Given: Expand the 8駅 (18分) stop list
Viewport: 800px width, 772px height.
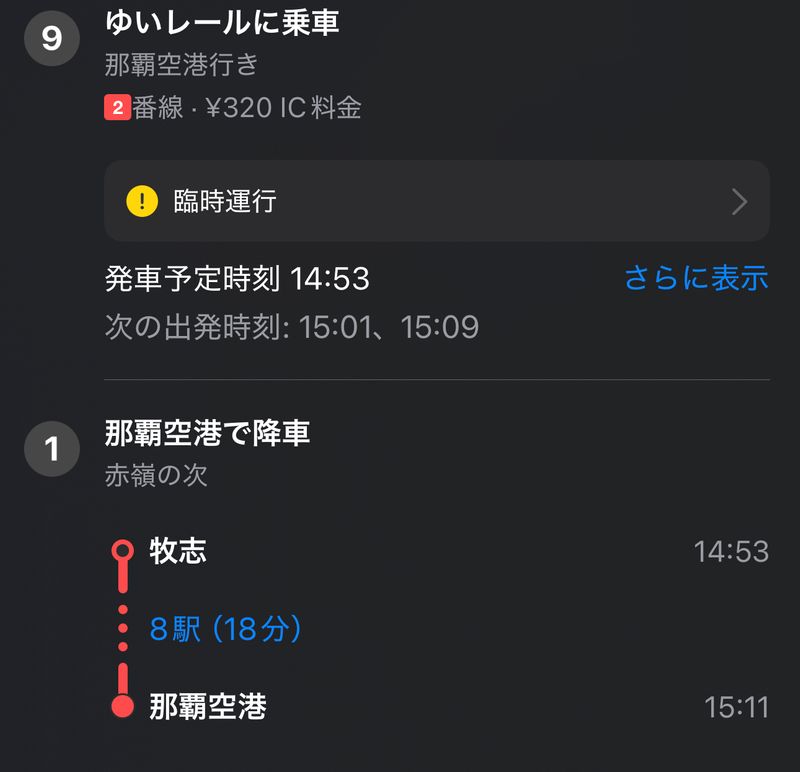Looking at the screenshot, I should (x=226, y=629).
